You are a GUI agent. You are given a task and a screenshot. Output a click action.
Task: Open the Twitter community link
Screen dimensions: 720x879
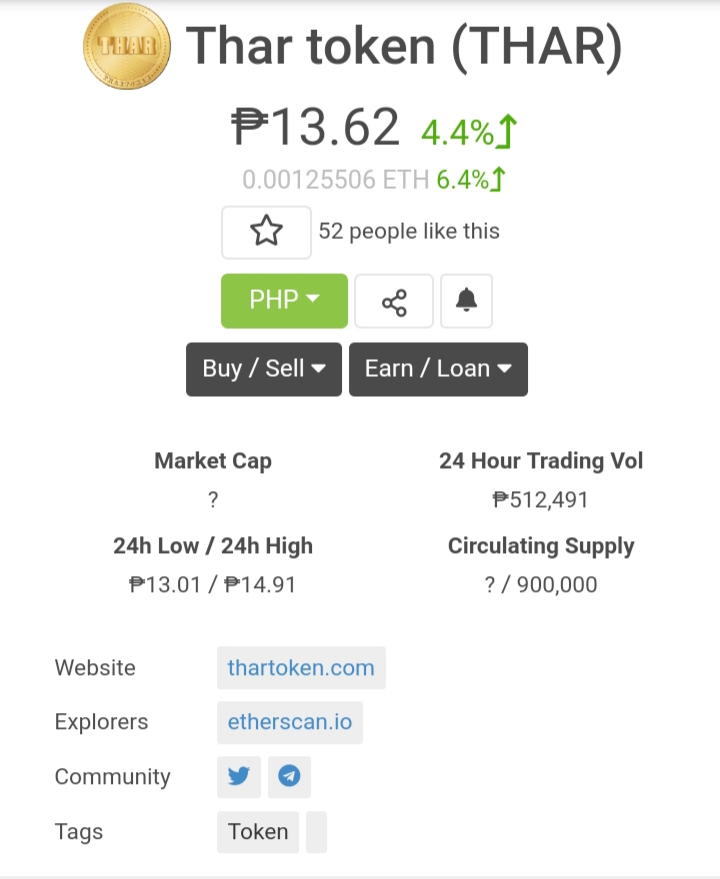pyautogui.click(x=238, y=777)
